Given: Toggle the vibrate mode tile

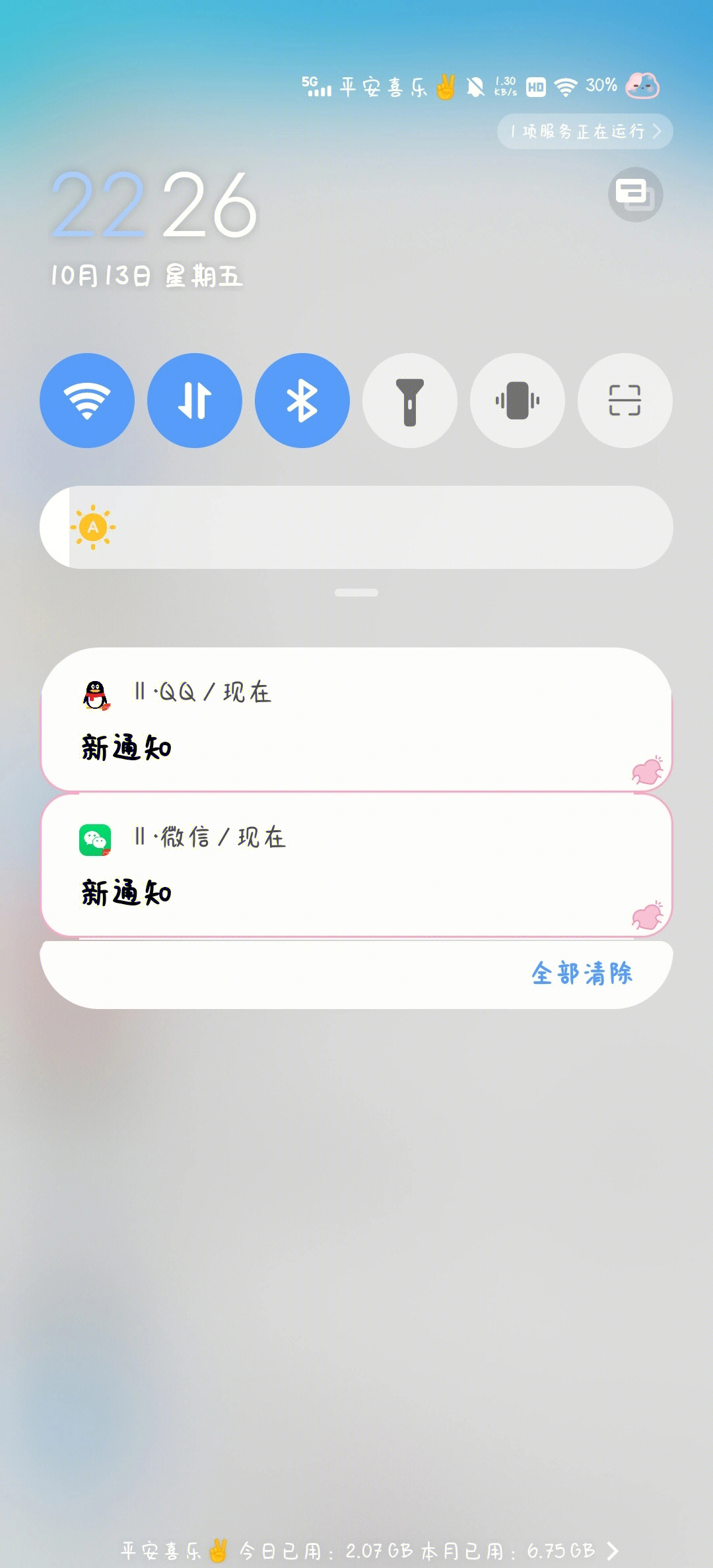Looking at the screenshot, I should pos(518,401).
